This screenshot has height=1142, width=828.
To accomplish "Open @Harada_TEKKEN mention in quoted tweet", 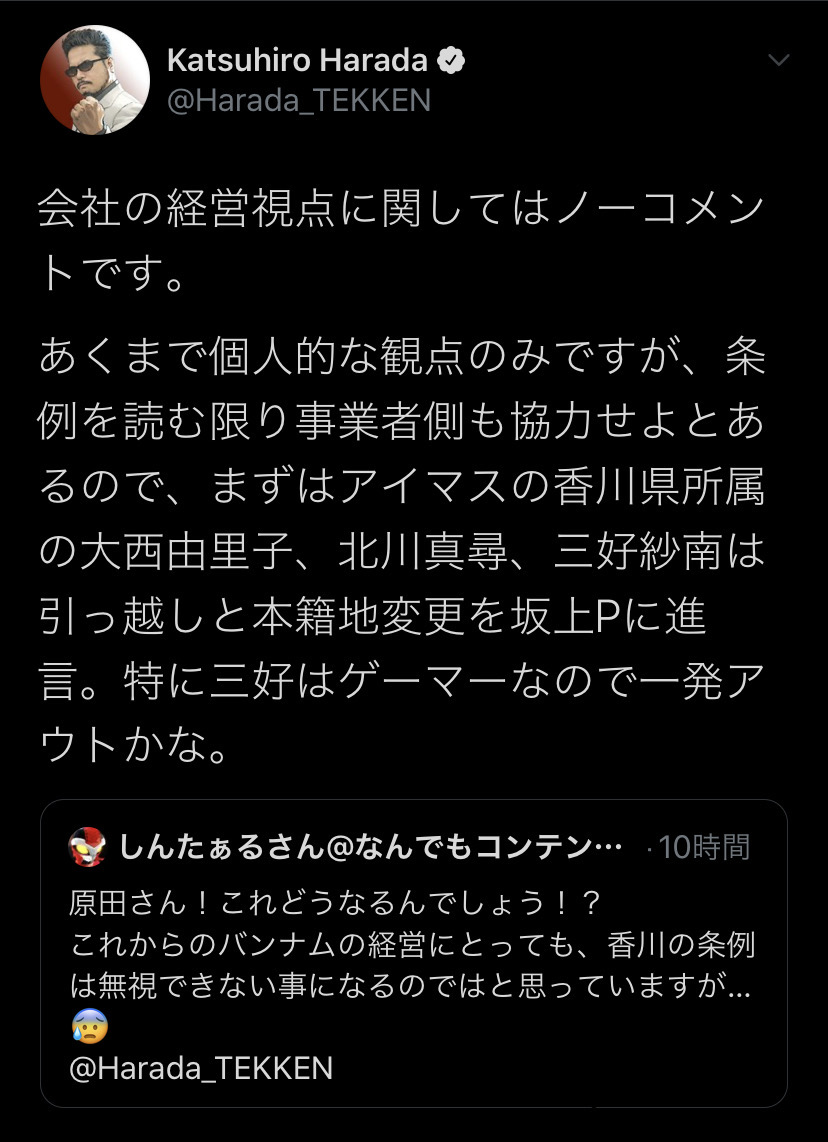I will click(x=201, y=1068).
